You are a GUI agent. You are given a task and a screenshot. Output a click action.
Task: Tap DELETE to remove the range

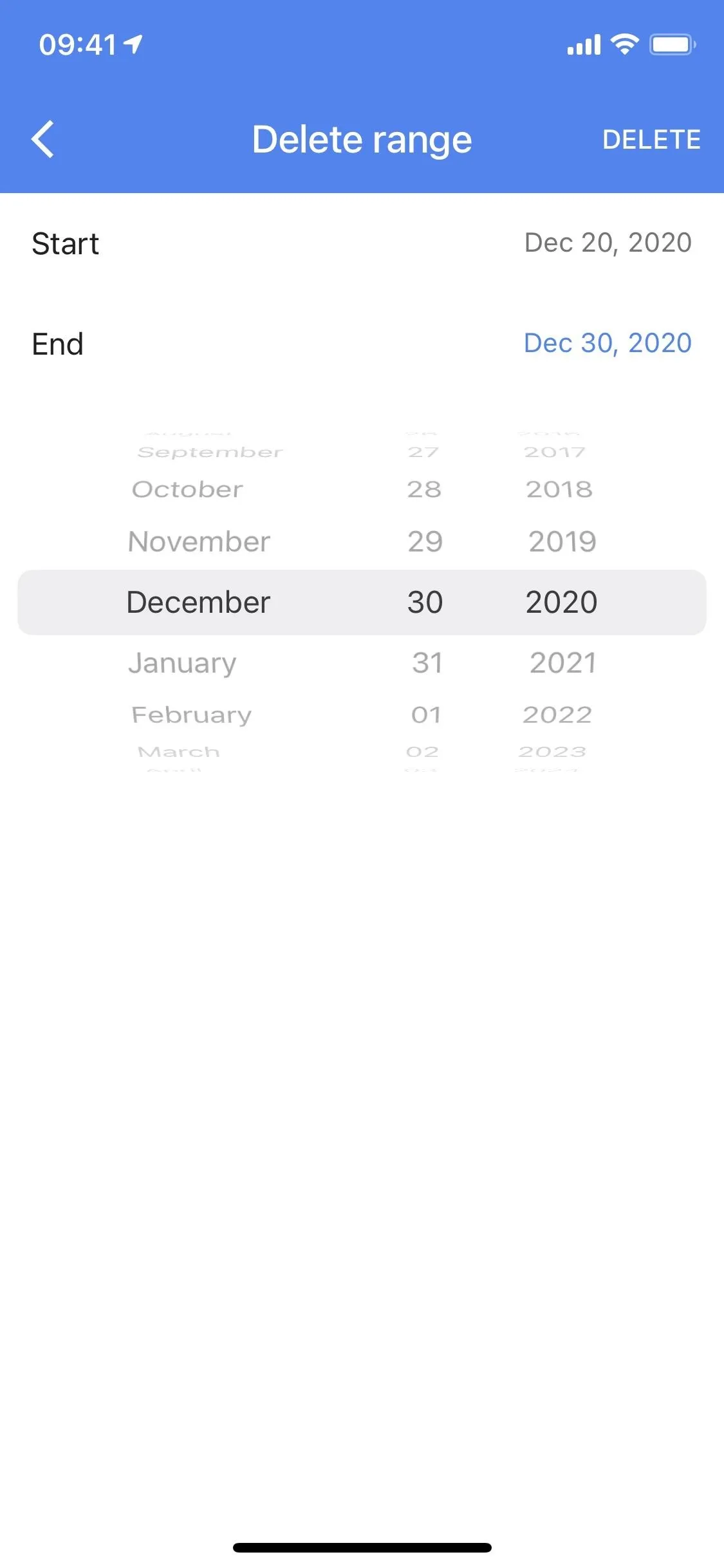651,140
